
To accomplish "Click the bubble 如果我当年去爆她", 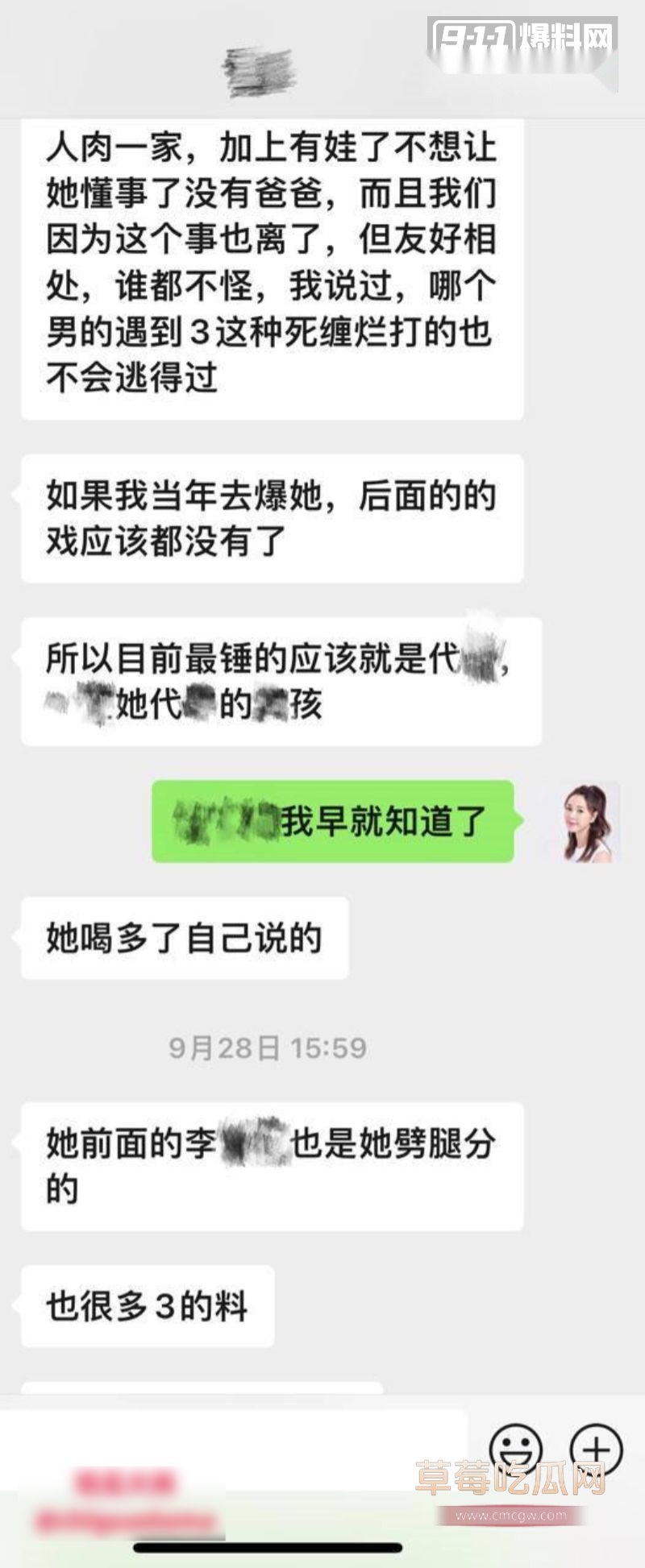I will pos(270,516).
